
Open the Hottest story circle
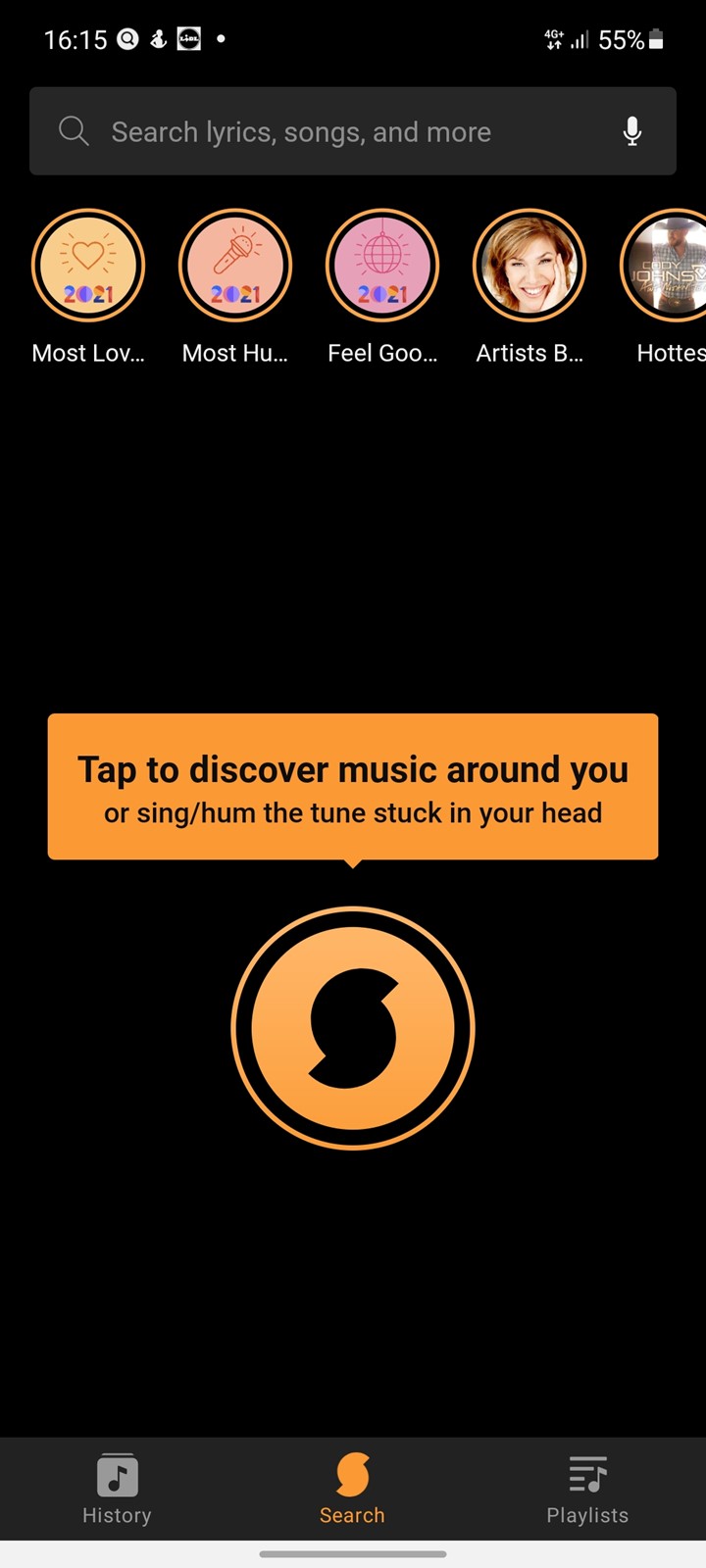[664, 266]
